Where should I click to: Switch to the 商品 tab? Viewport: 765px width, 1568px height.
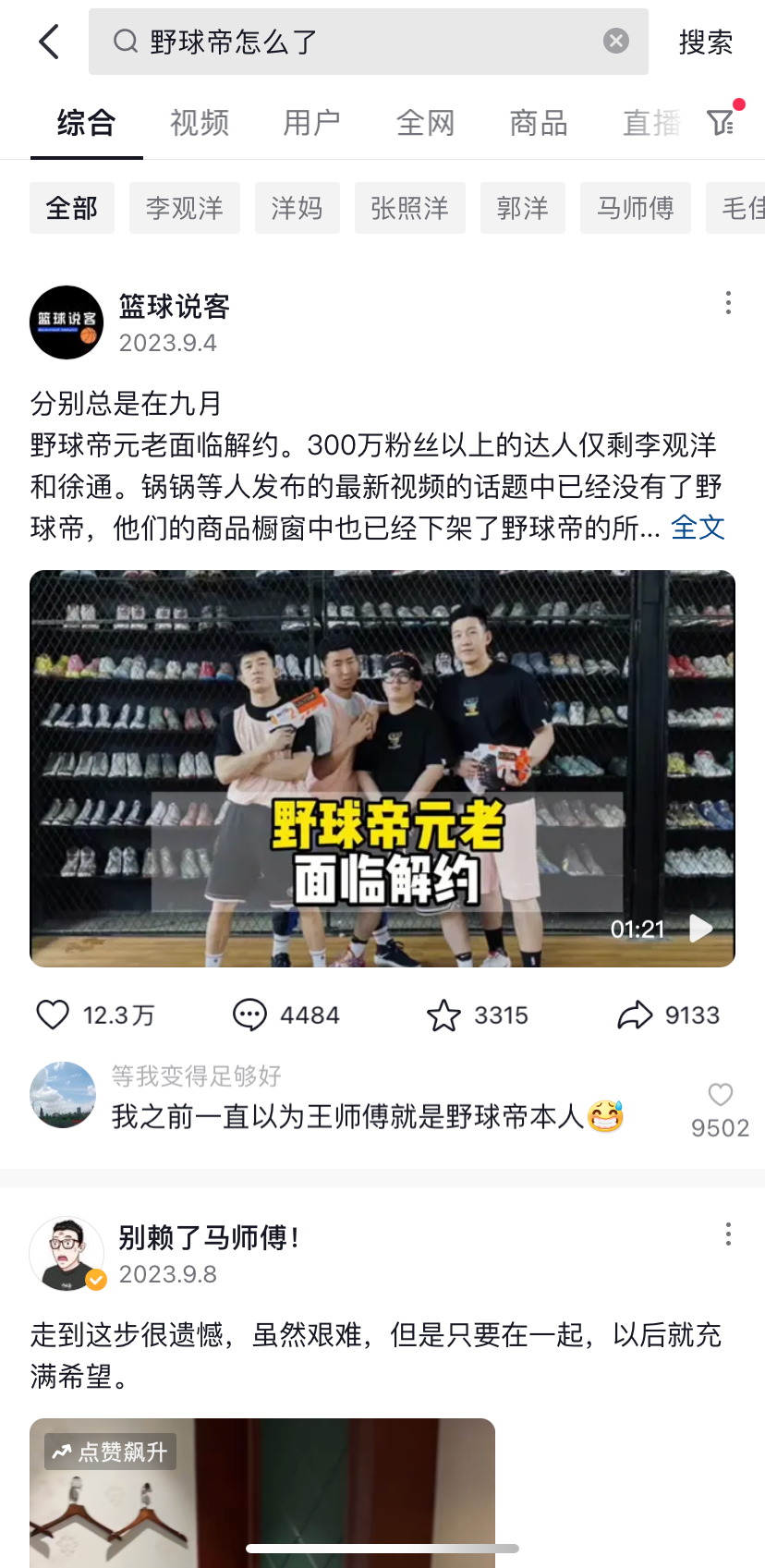[x=538, y=123]
